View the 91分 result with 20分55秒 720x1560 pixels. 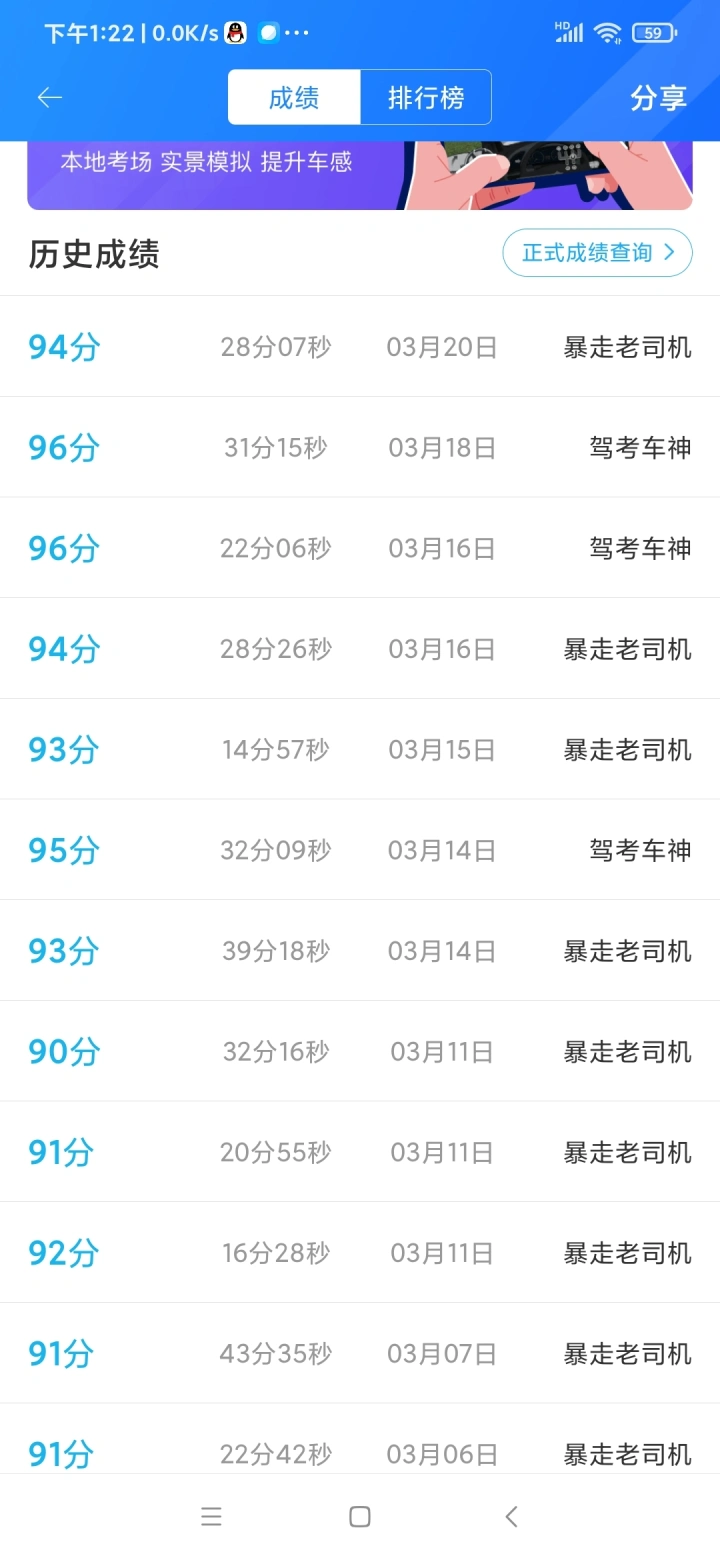360,1152
